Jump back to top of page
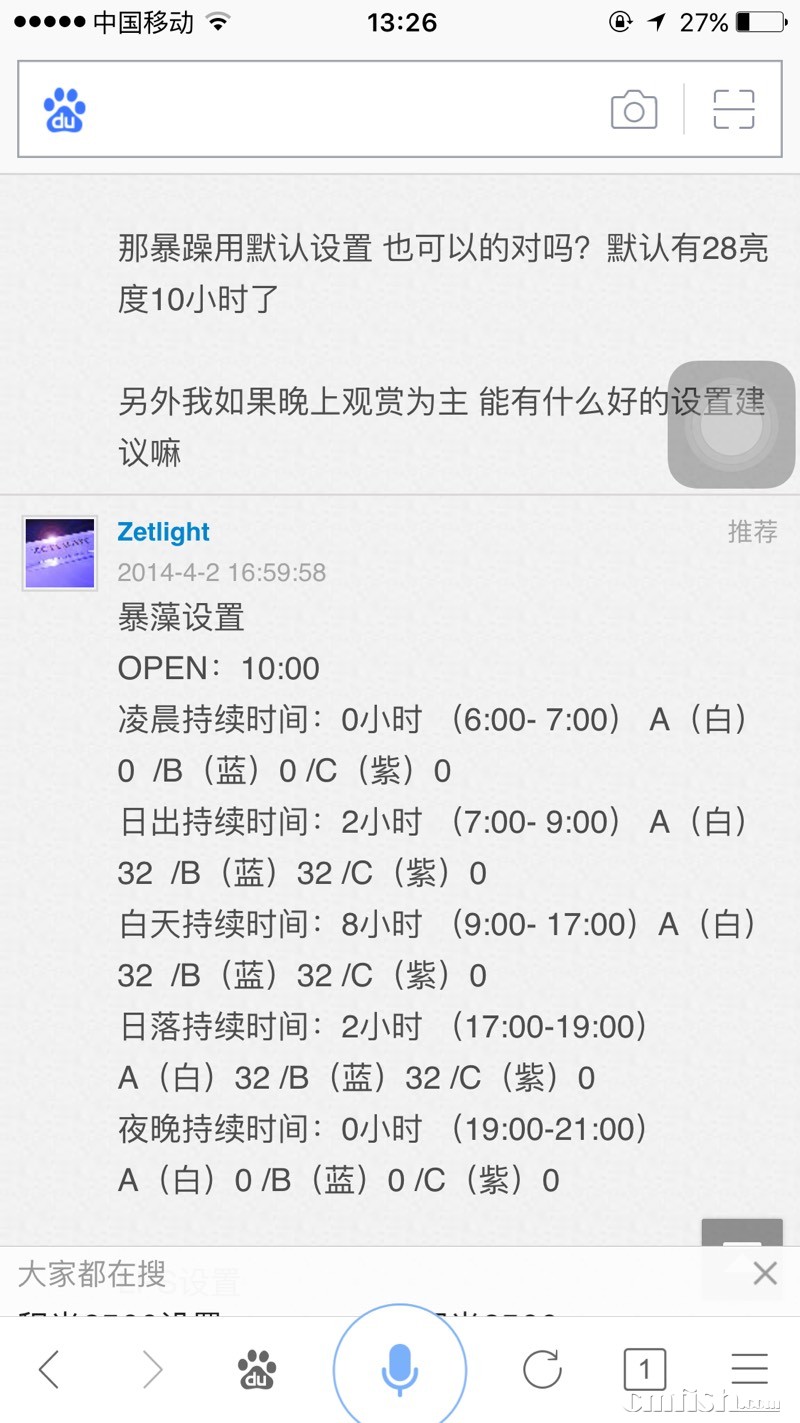This screenshot has width=800, height=1423. [x=742, y=1240]
